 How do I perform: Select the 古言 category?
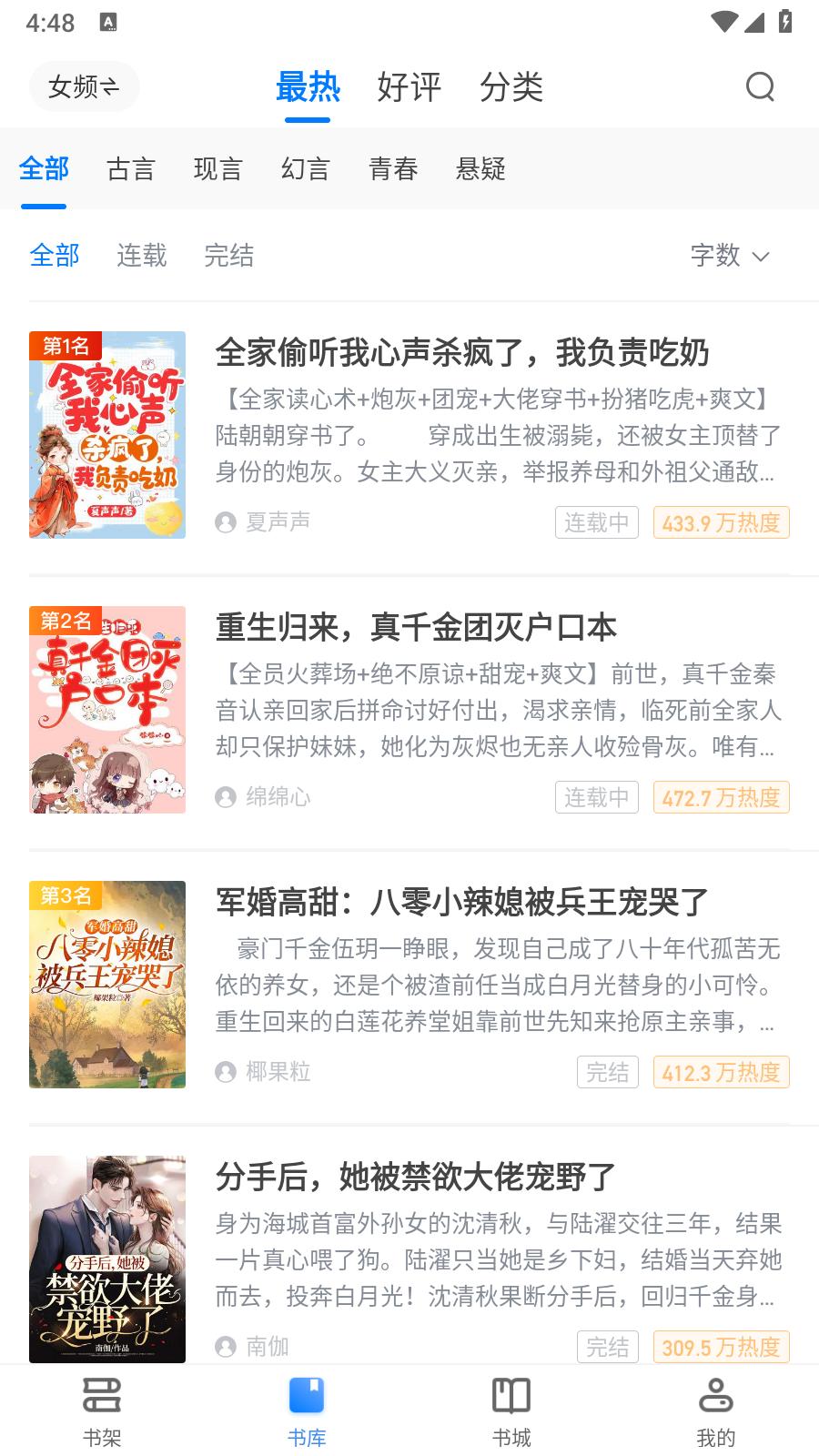point(129,169)
